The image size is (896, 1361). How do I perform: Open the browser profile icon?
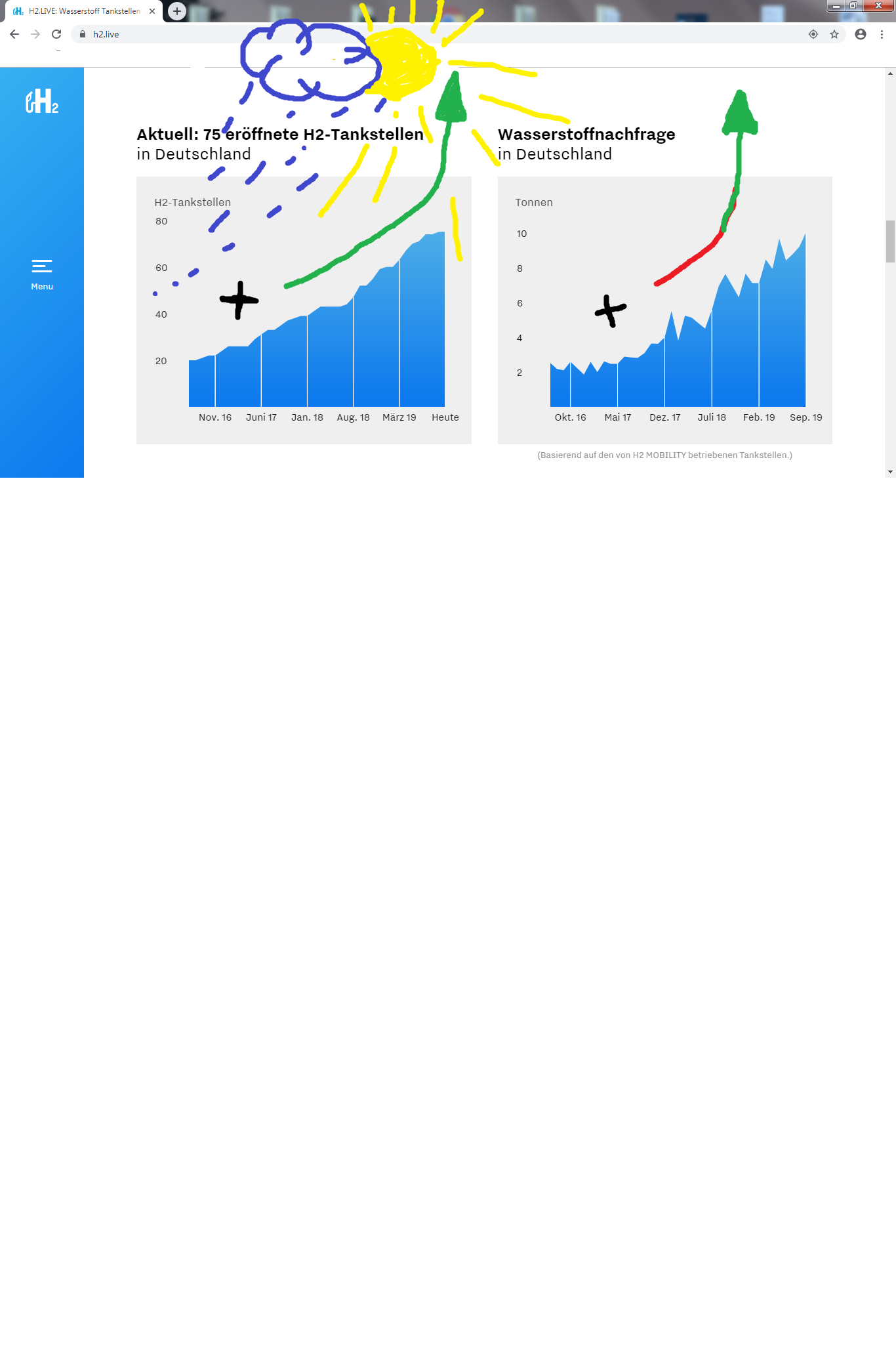point(861,34)
